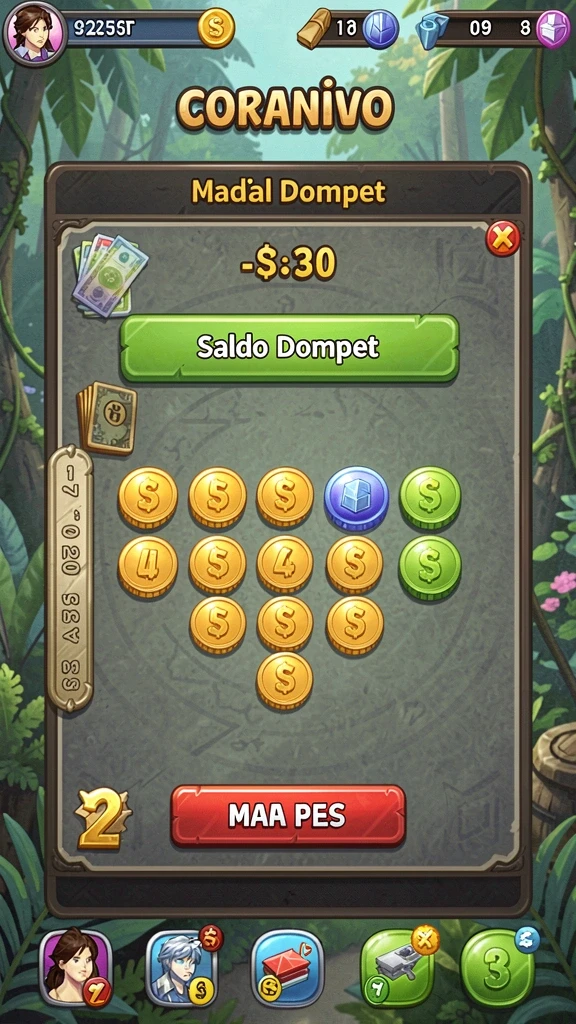Tap the red MAA PES button
576x1024 pixels.
(x=288, y=816)
